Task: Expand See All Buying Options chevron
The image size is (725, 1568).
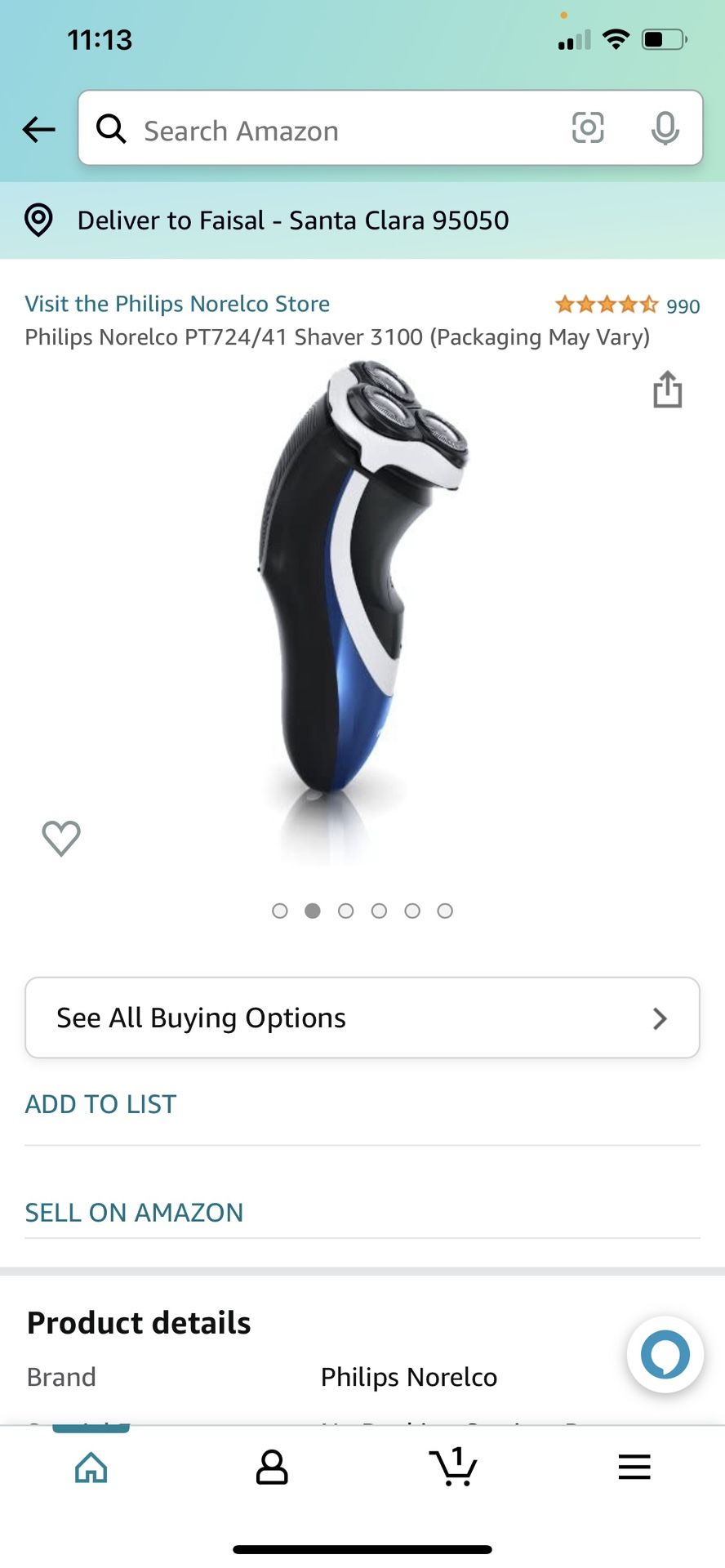Action: pos(659,1018)
